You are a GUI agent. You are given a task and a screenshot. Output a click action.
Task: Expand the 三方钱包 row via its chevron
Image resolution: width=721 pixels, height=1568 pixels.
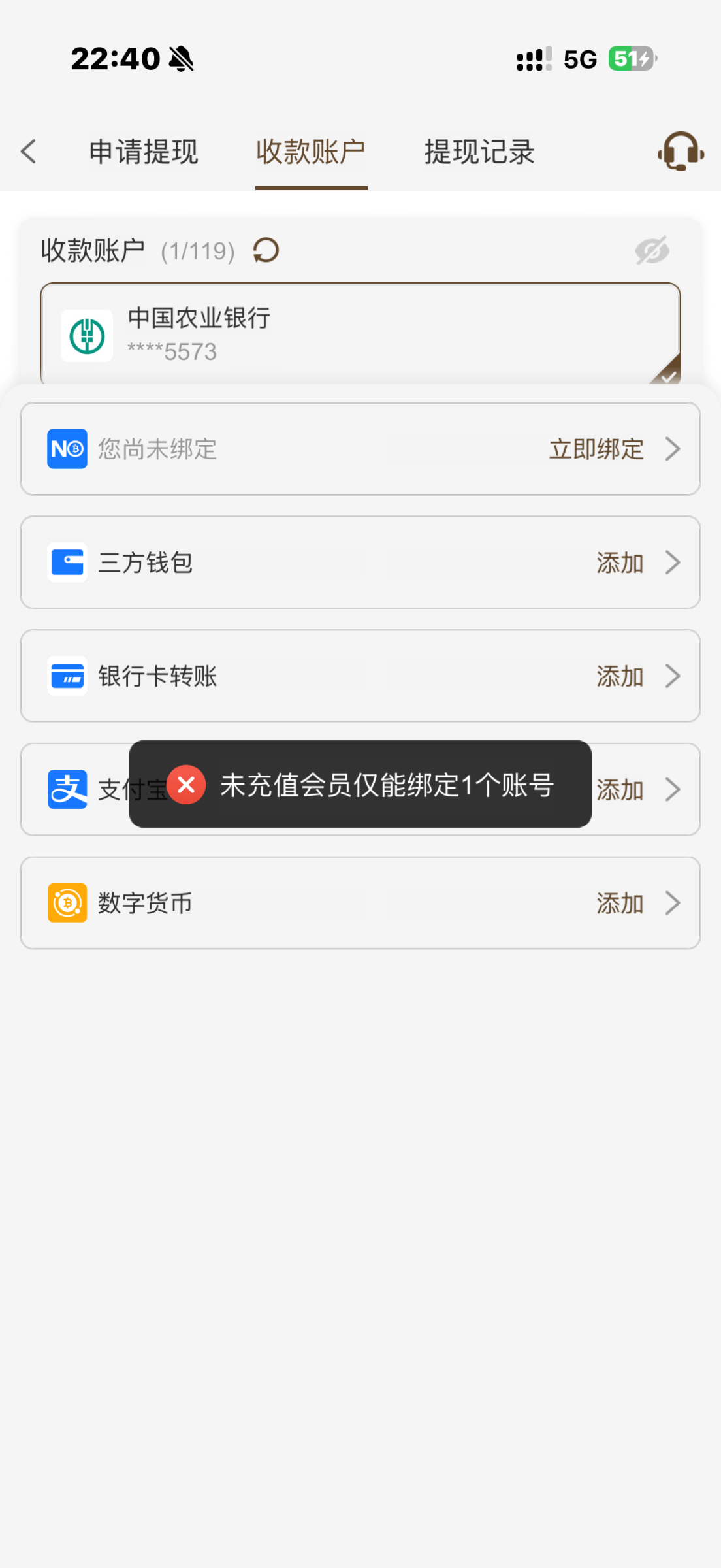tap(672, 563)
